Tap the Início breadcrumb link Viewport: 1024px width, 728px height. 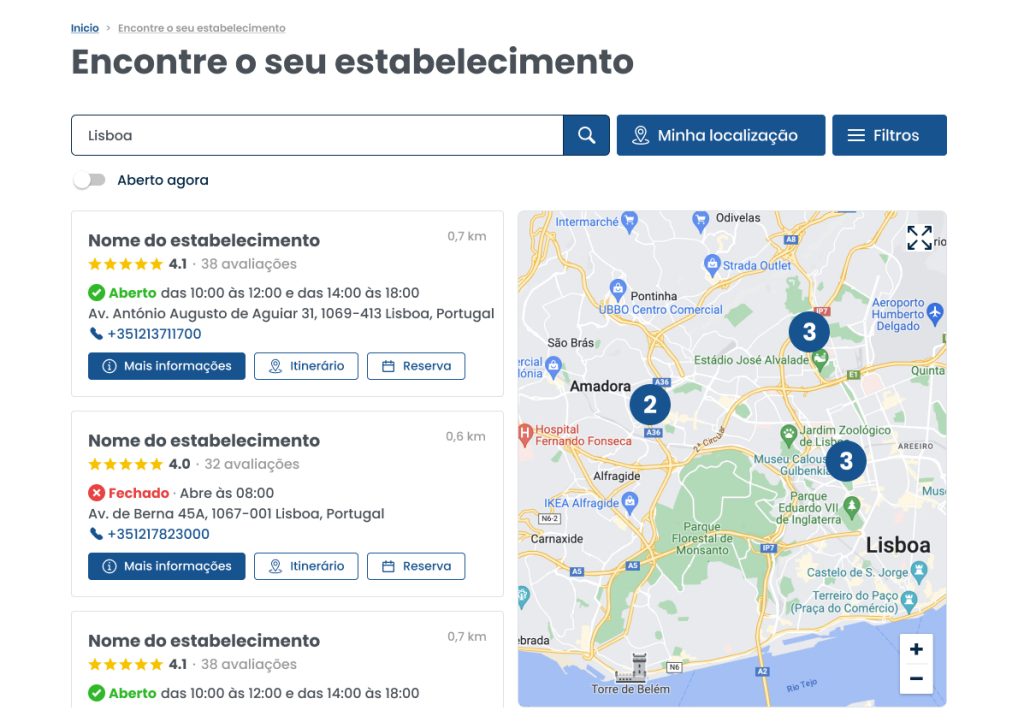[x=84, y=28]
